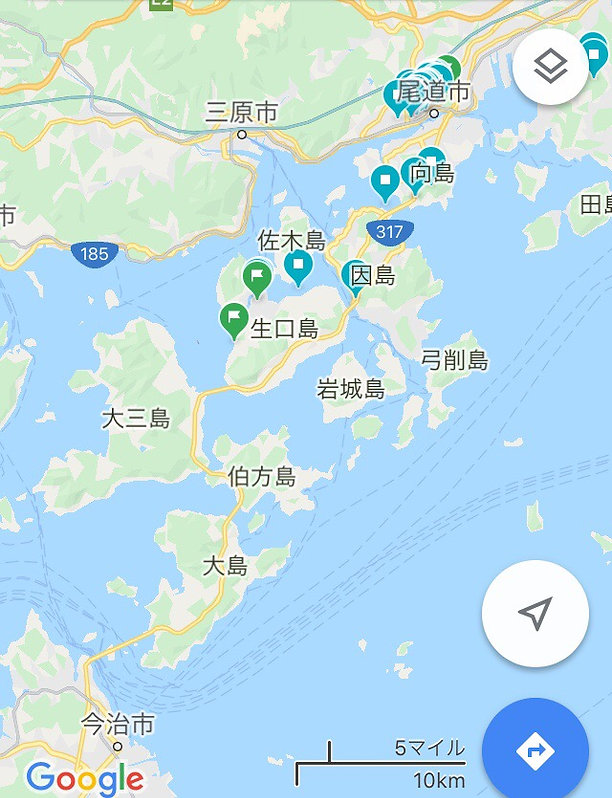
Task: Select the teal saved pin near 因島
Action: coord(353,275)
